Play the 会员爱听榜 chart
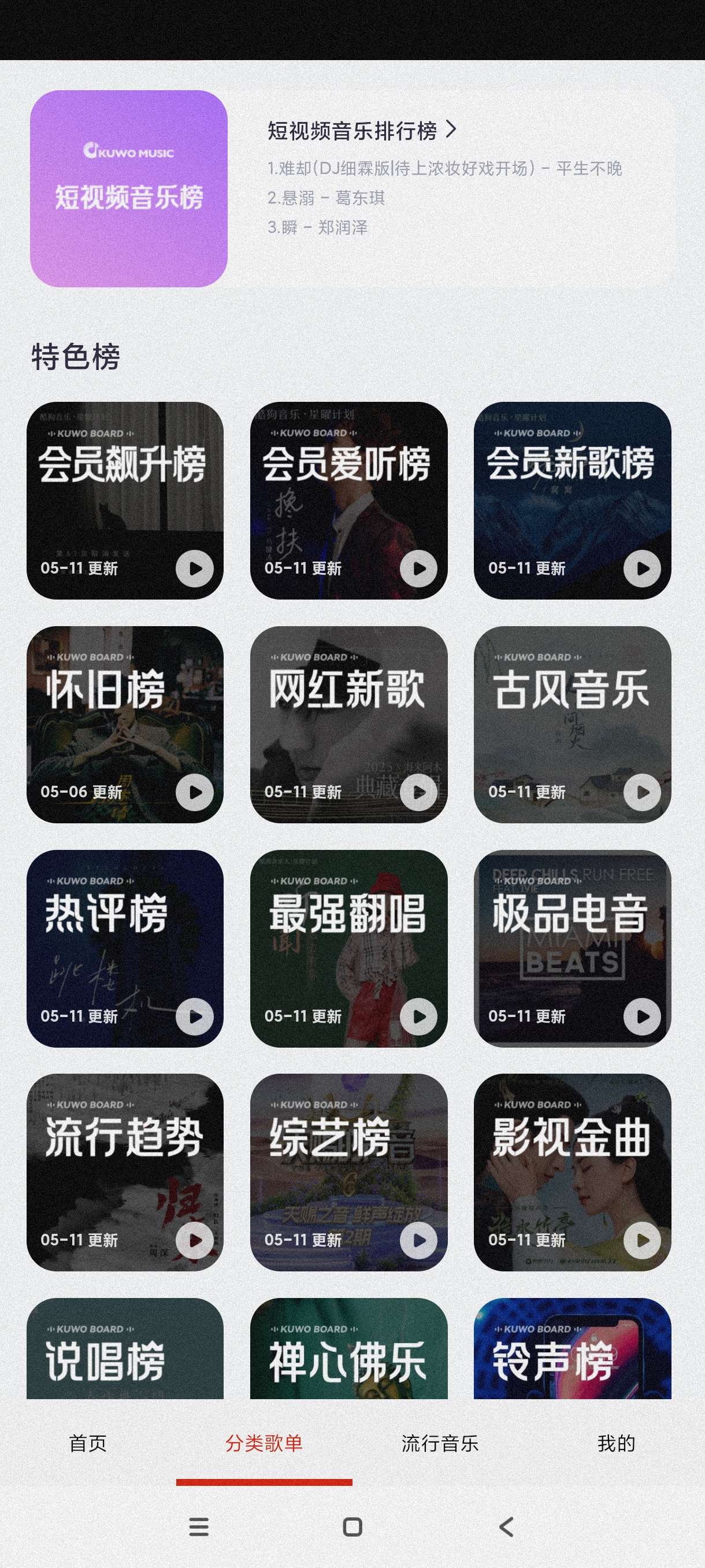The height and width of the screenshot is (1568, 705). click(418, 568)
